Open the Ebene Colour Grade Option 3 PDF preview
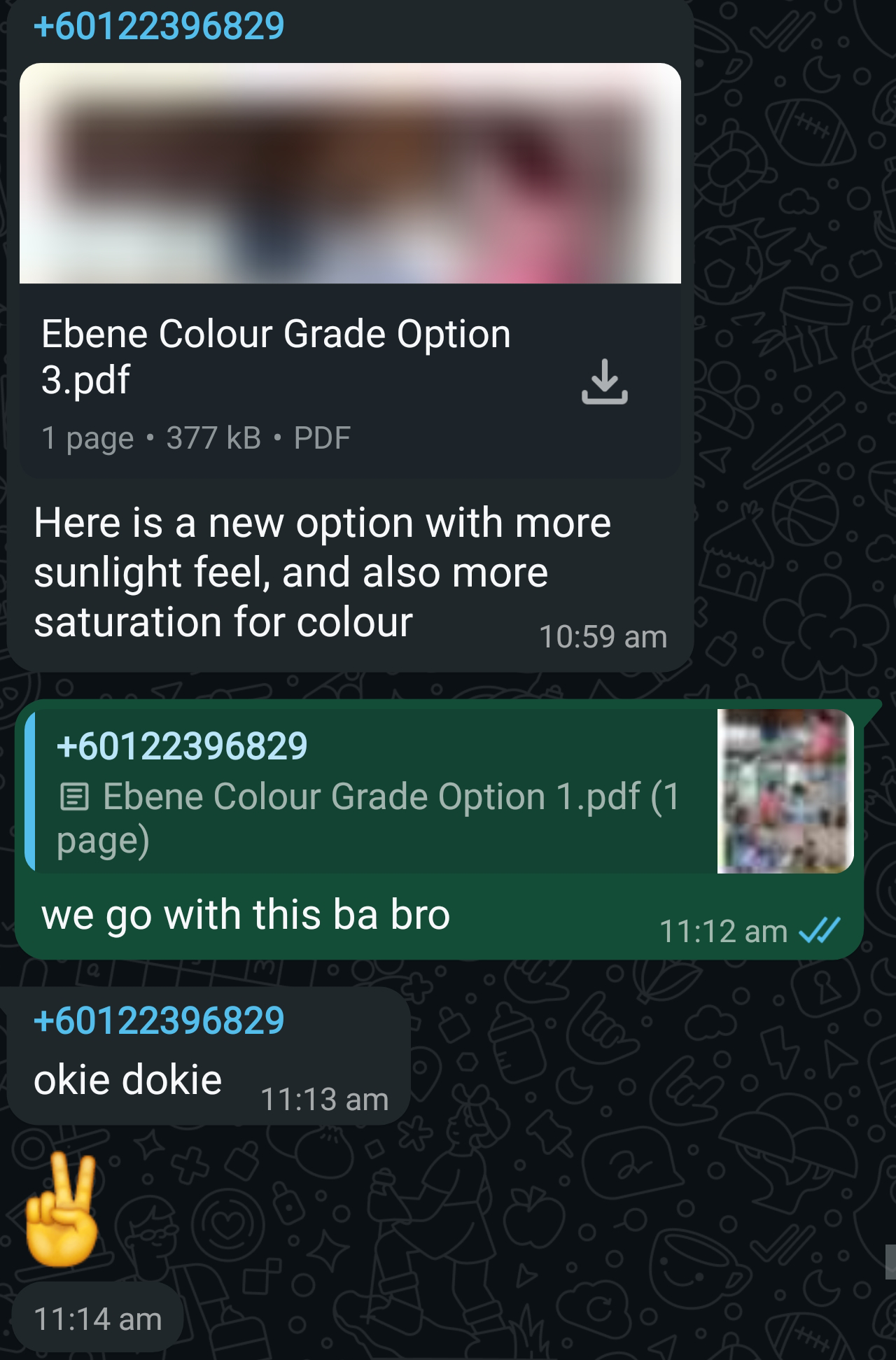 click(350, 174)
